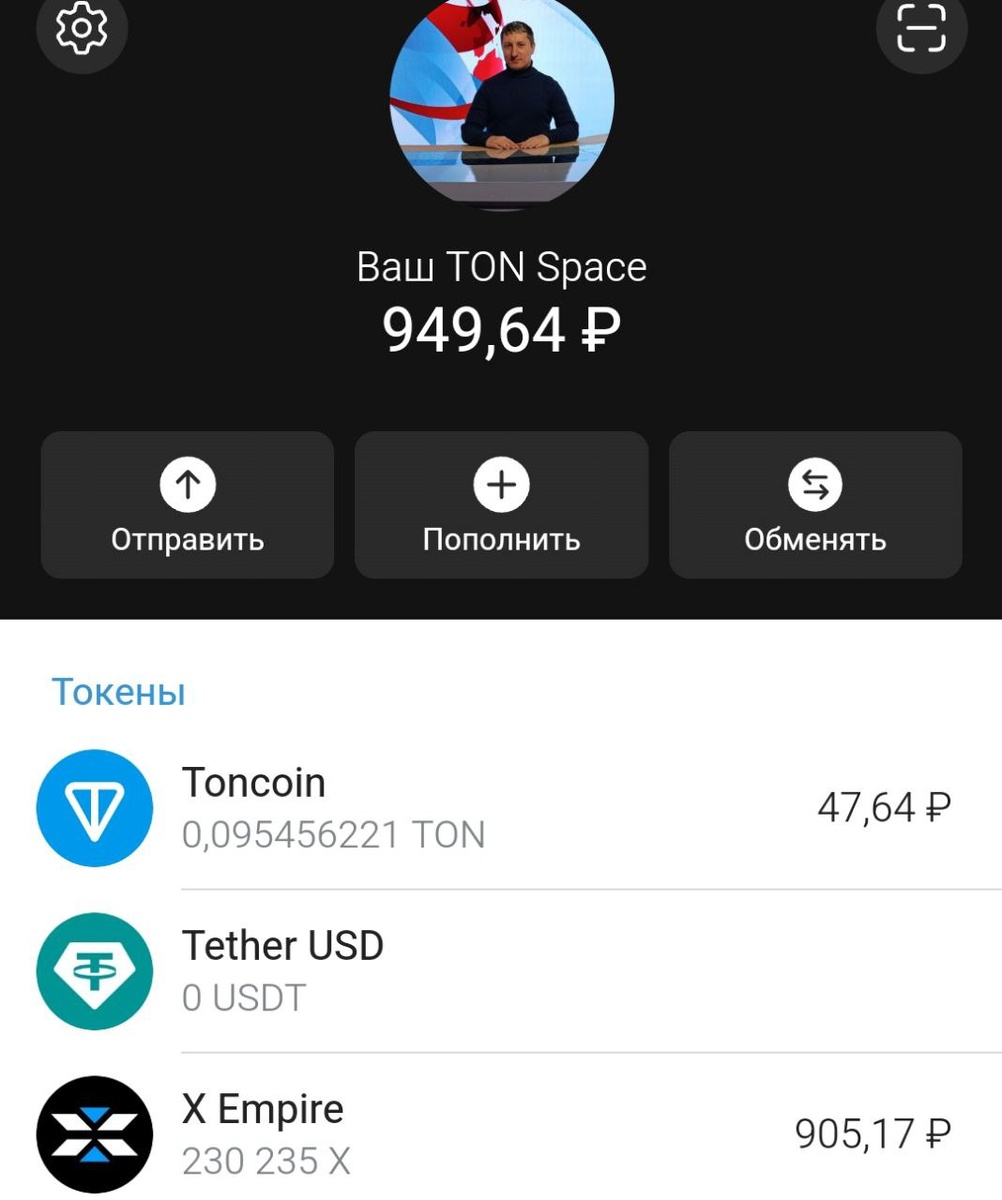Top up with Пополнить
This screenshot has height=1200, width=1002.
coord(501,505)
